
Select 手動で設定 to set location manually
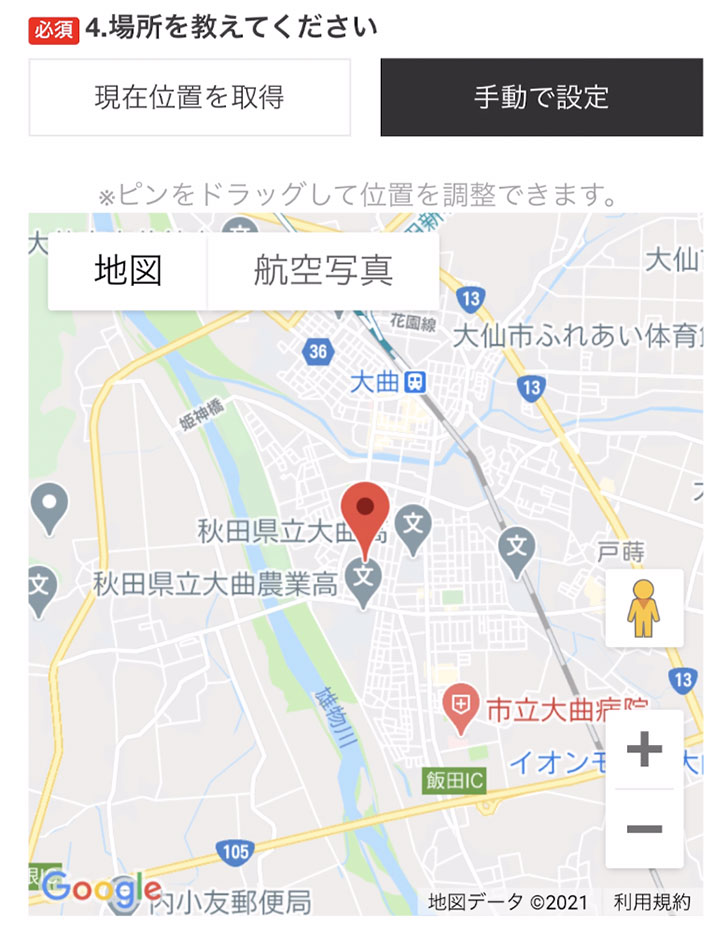(x=541, y=97)
